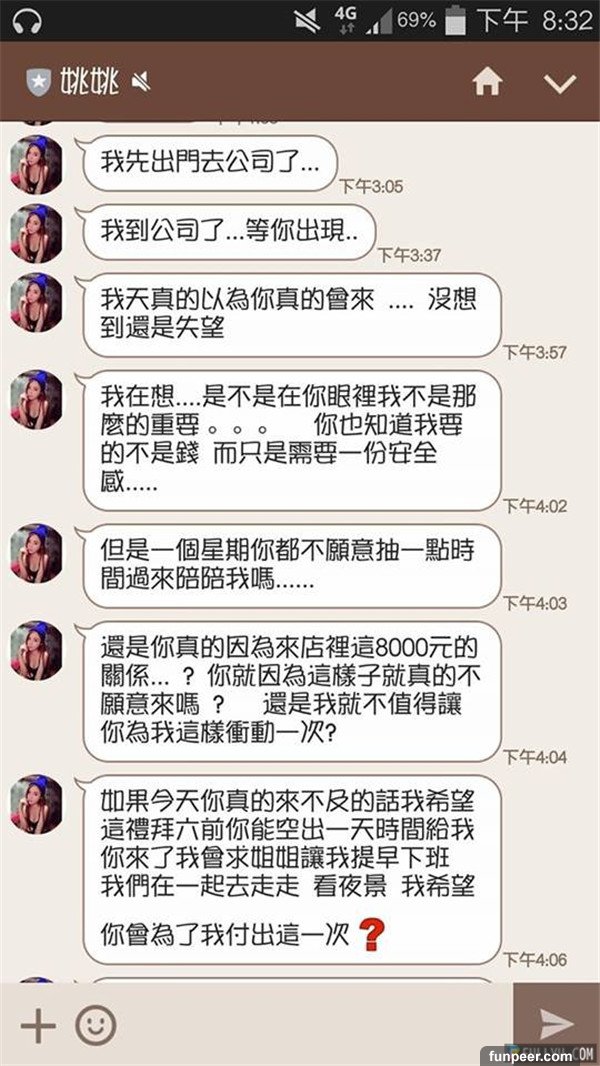Open the emoji sticker picker
The image size is (600, 1066).
(96, 1025)
